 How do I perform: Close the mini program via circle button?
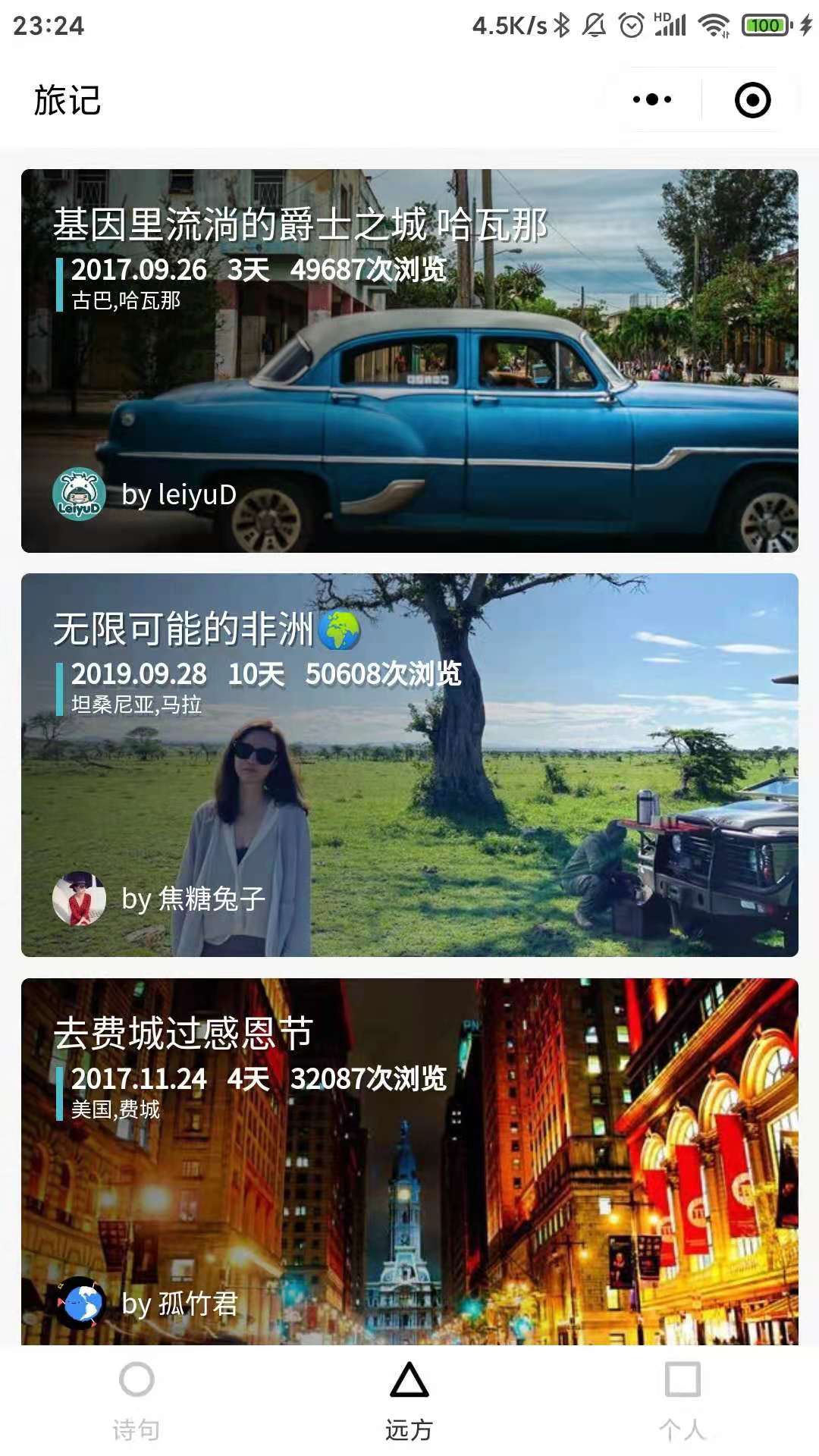click(x=752, y=99)
